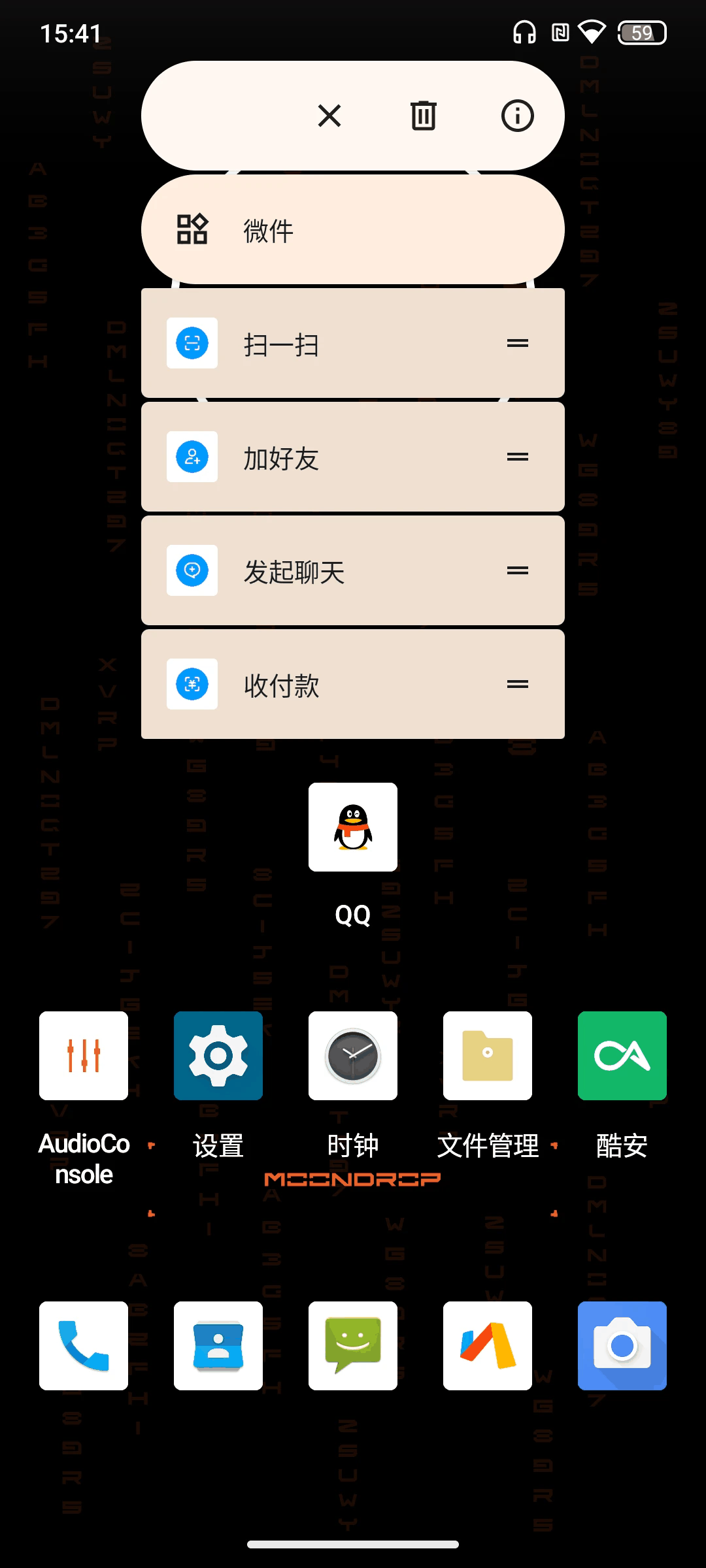This screenshot has width=706, height=1568.
Task: Open the Phone dialer in the dock
Action: (x=83, y=1347)
